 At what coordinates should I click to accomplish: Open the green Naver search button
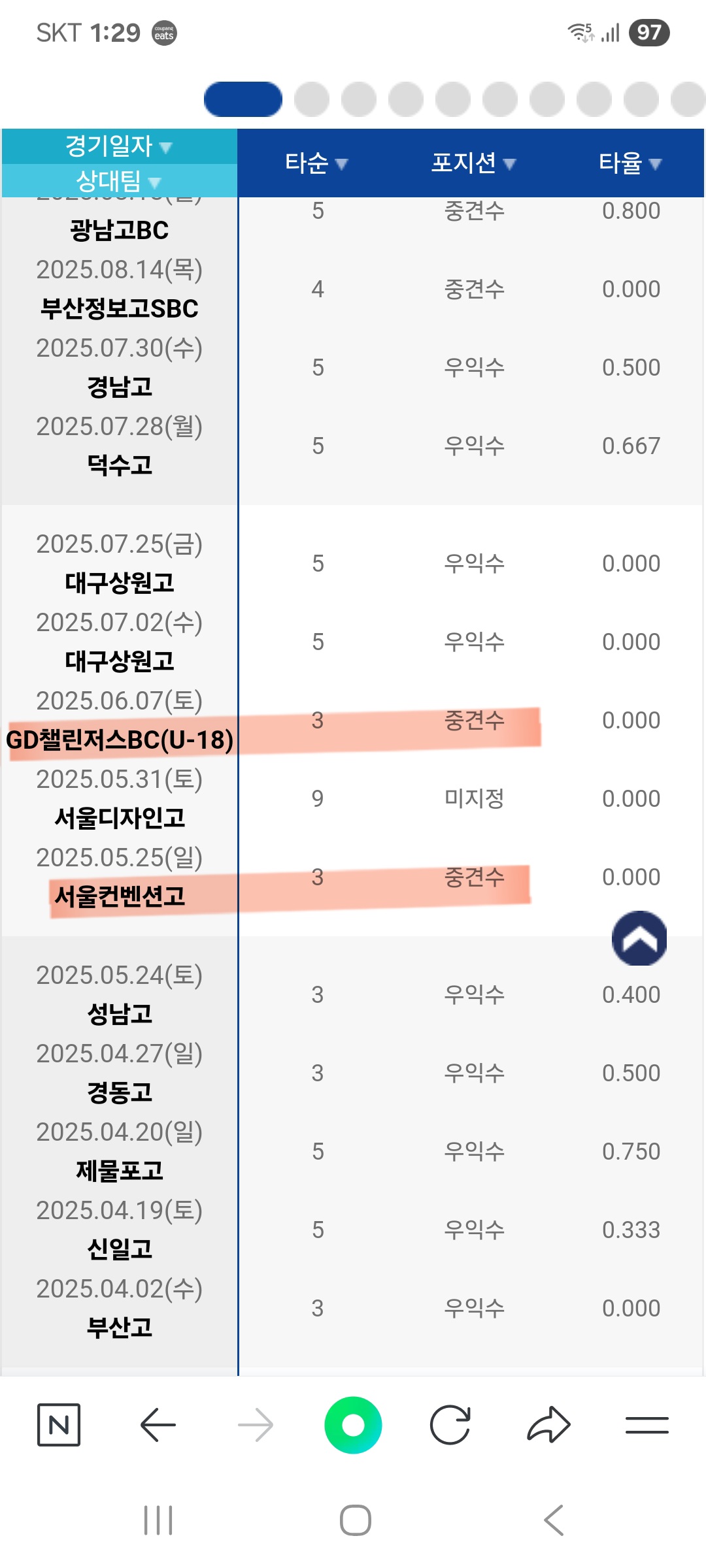(353, 1425)
